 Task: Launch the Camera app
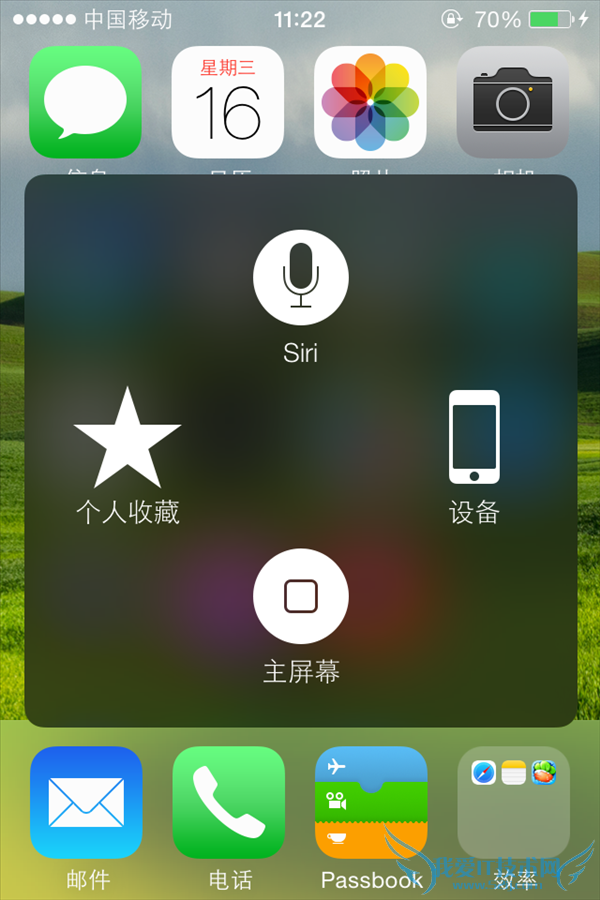[x=513, y=102]
